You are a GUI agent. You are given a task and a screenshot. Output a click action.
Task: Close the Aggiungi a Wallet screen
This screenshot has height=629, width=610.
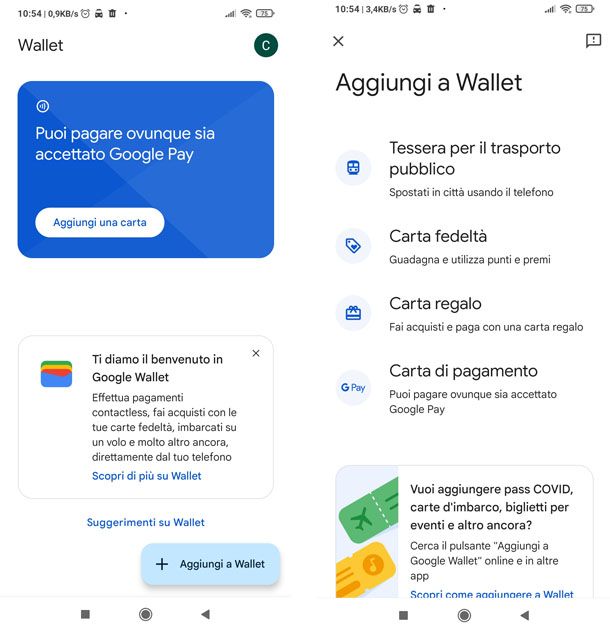coord(338,41)
